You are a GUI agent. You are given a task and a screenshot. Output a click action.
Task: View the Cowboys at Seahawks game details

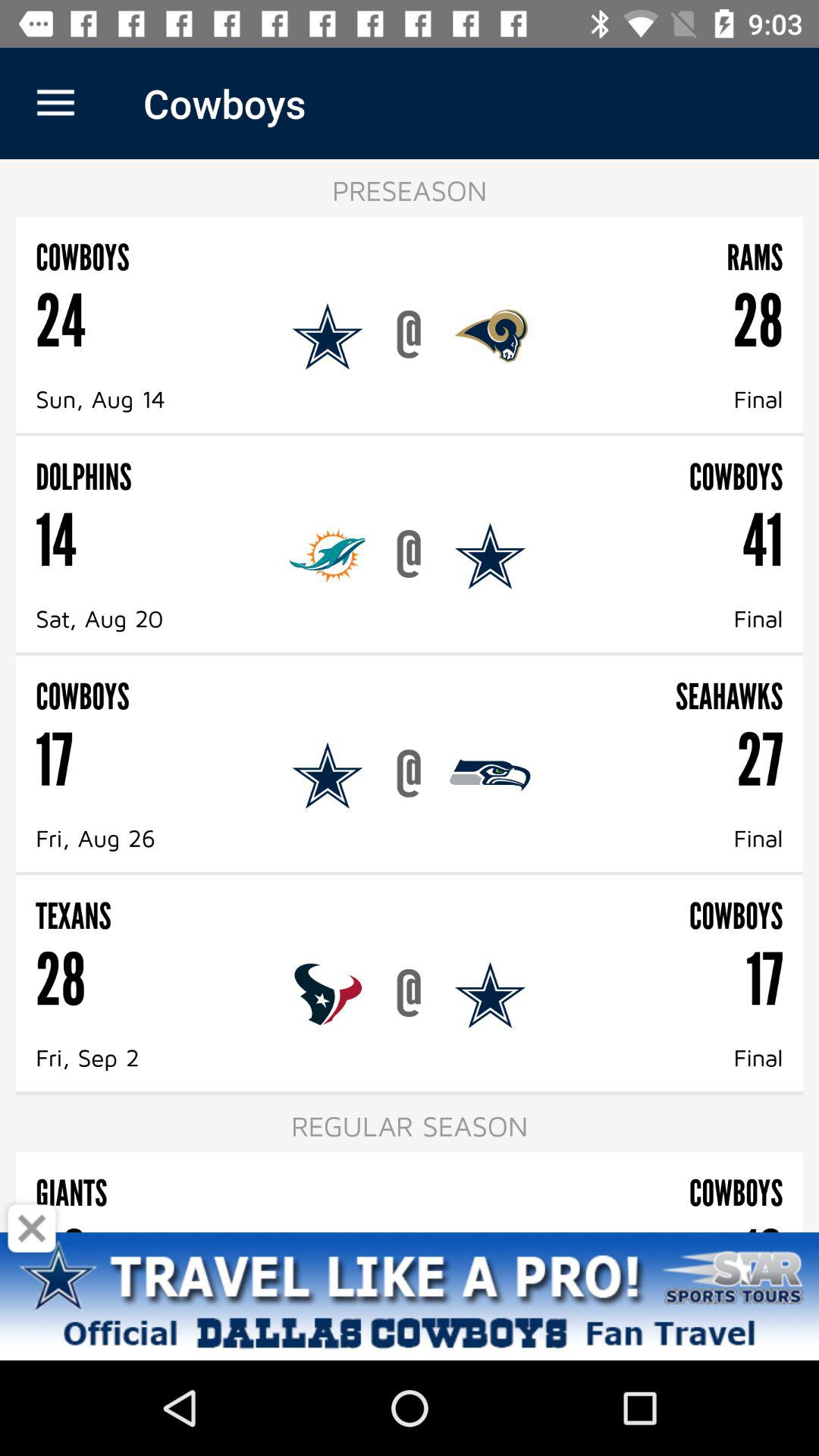(409, 764)
